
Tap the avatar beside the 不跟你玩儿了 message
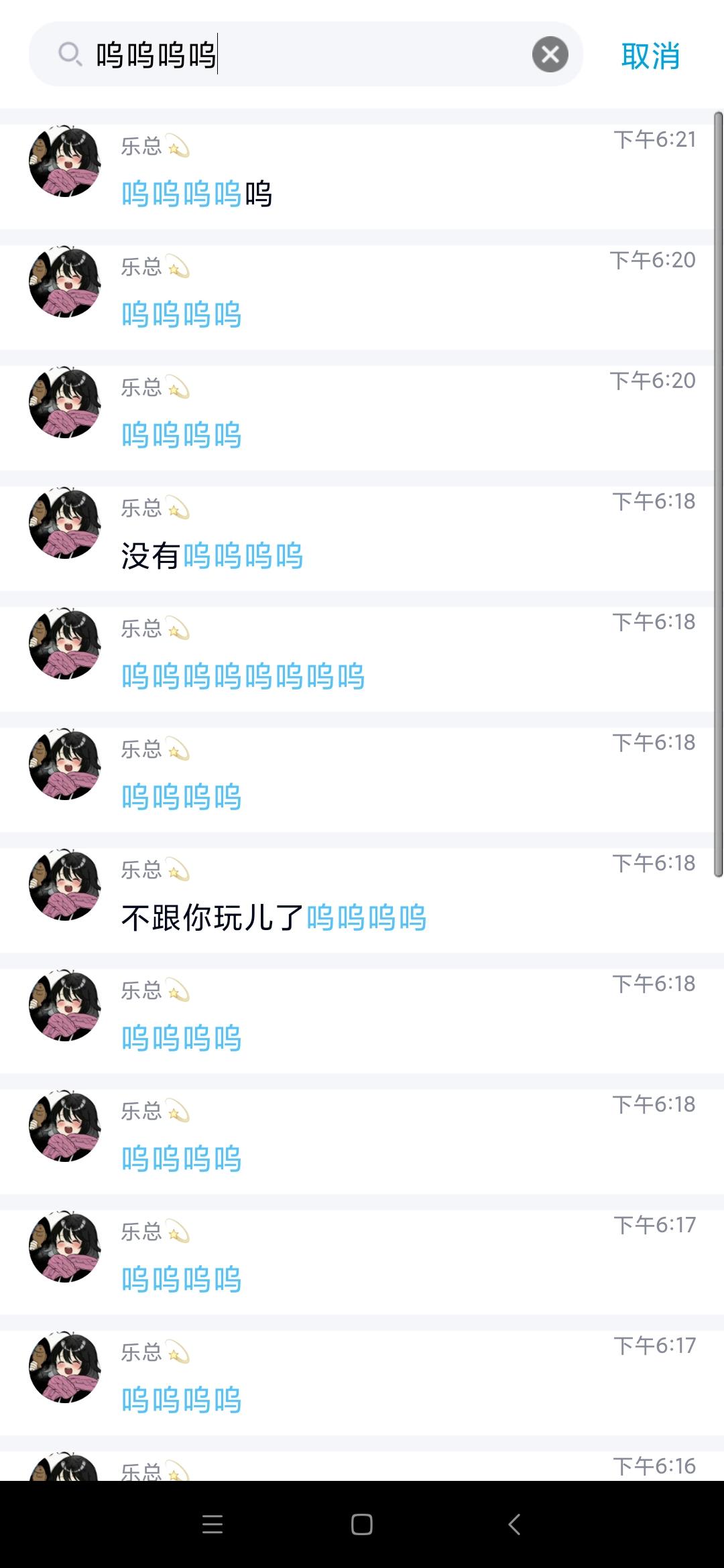(64, 885)
